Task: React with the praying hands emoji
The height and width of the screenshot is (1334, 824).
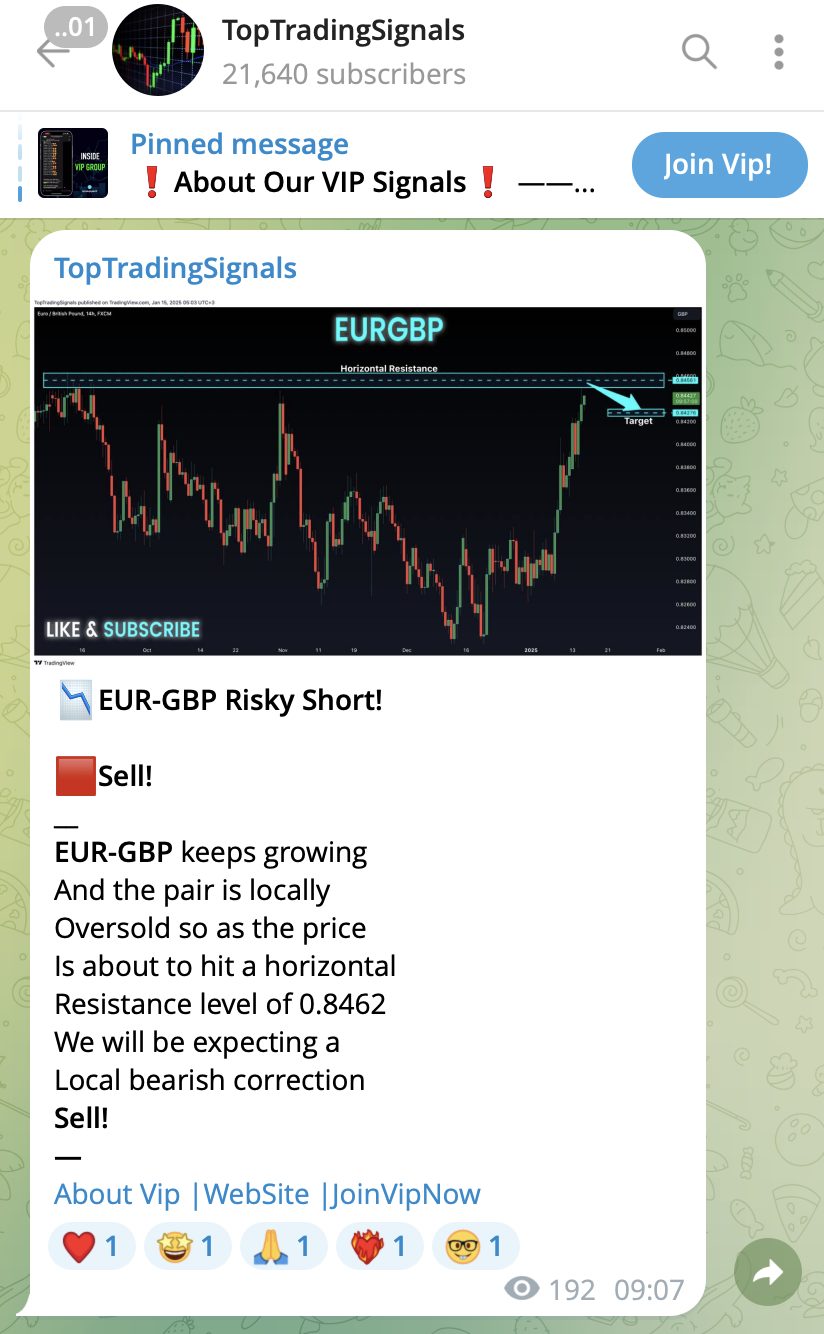Action: [283, 1247]
